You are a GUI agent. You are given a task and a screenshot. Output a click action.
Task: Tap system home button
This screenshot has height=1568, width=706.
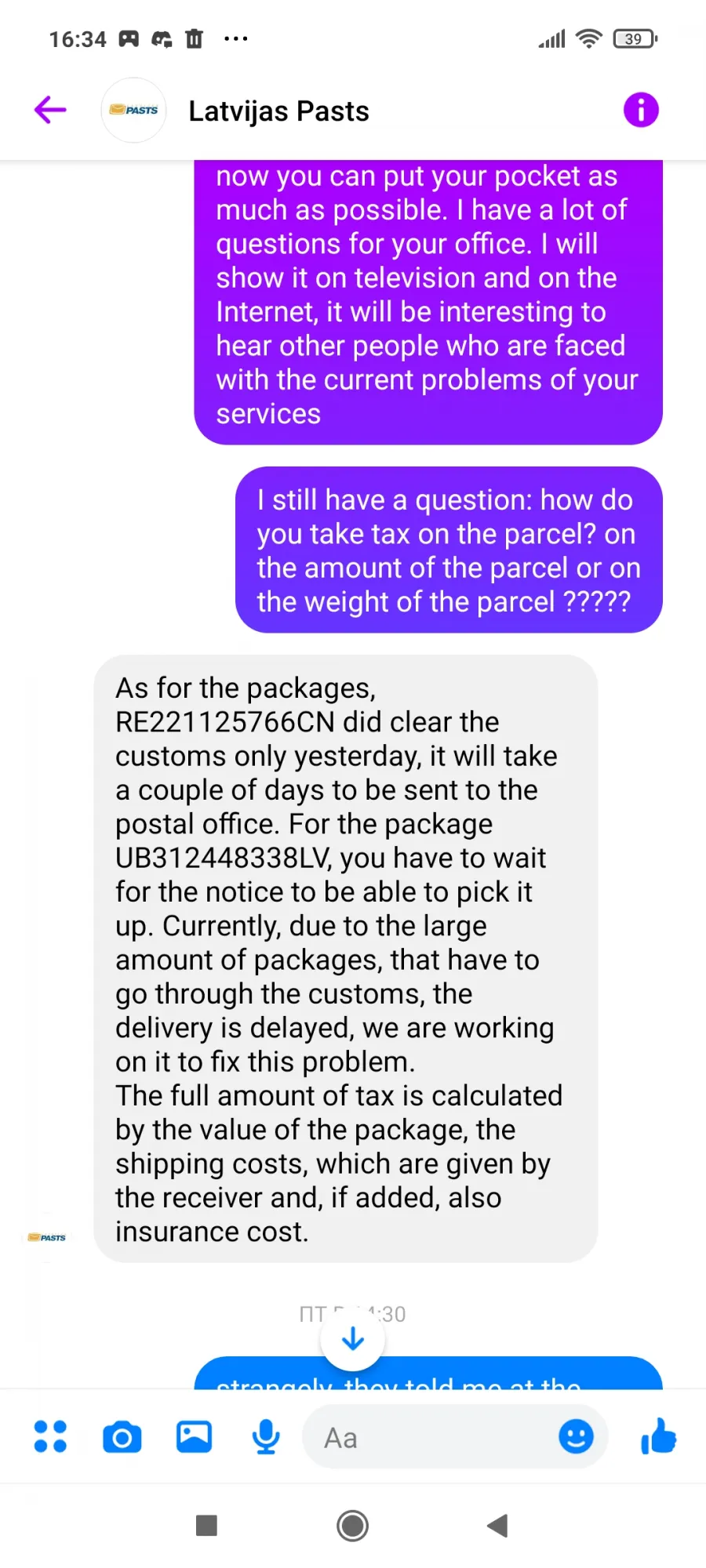coord(353,1526)
